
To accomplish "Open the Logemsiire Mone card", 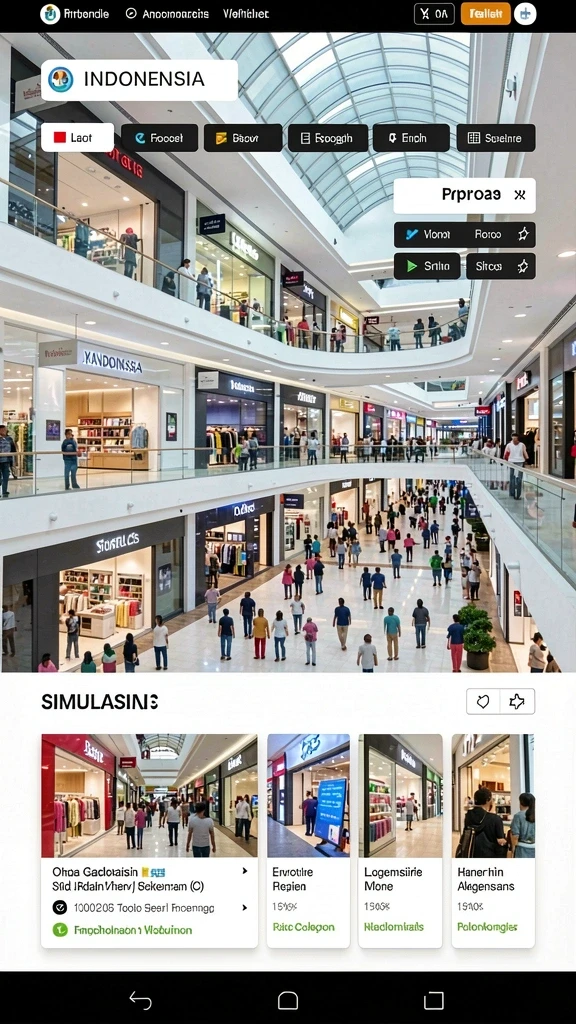I will pyautogui.click(x=400, y=840).
